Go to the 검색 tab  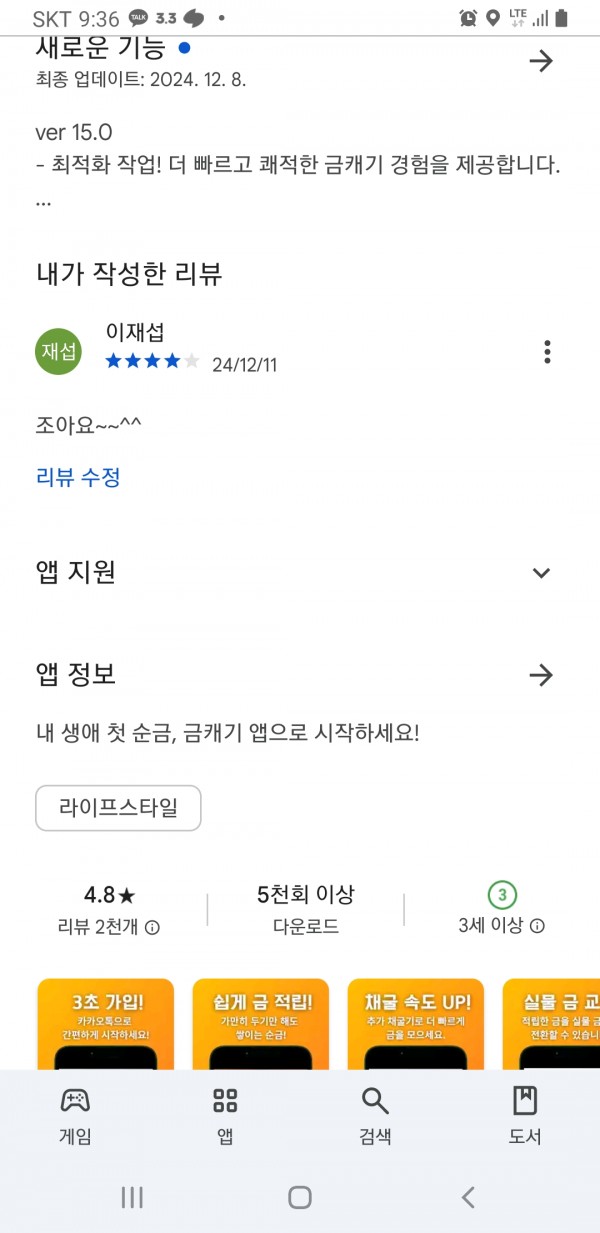pyautogui.click(x=375, y=1116)
